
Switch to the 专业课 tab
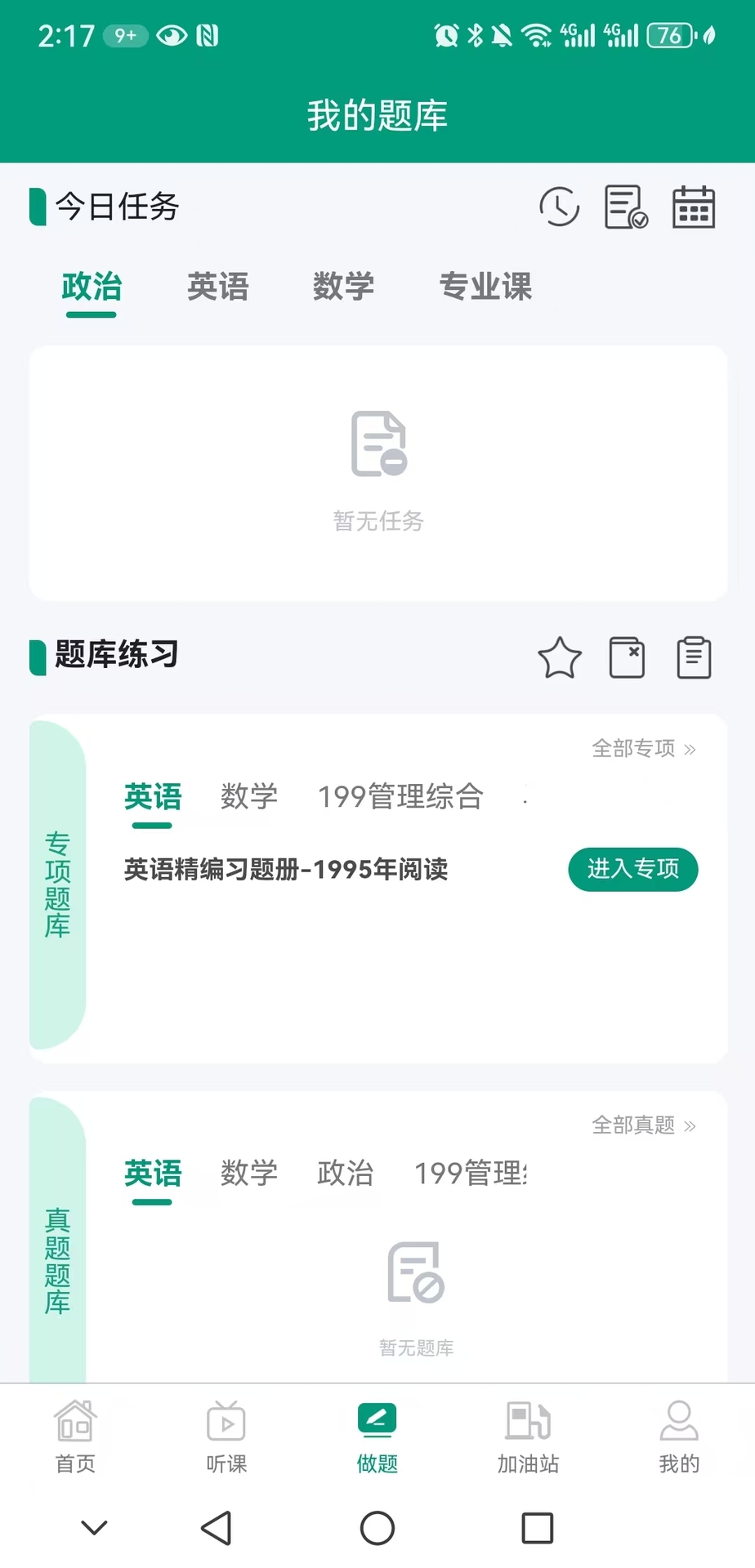pos(485,287)
